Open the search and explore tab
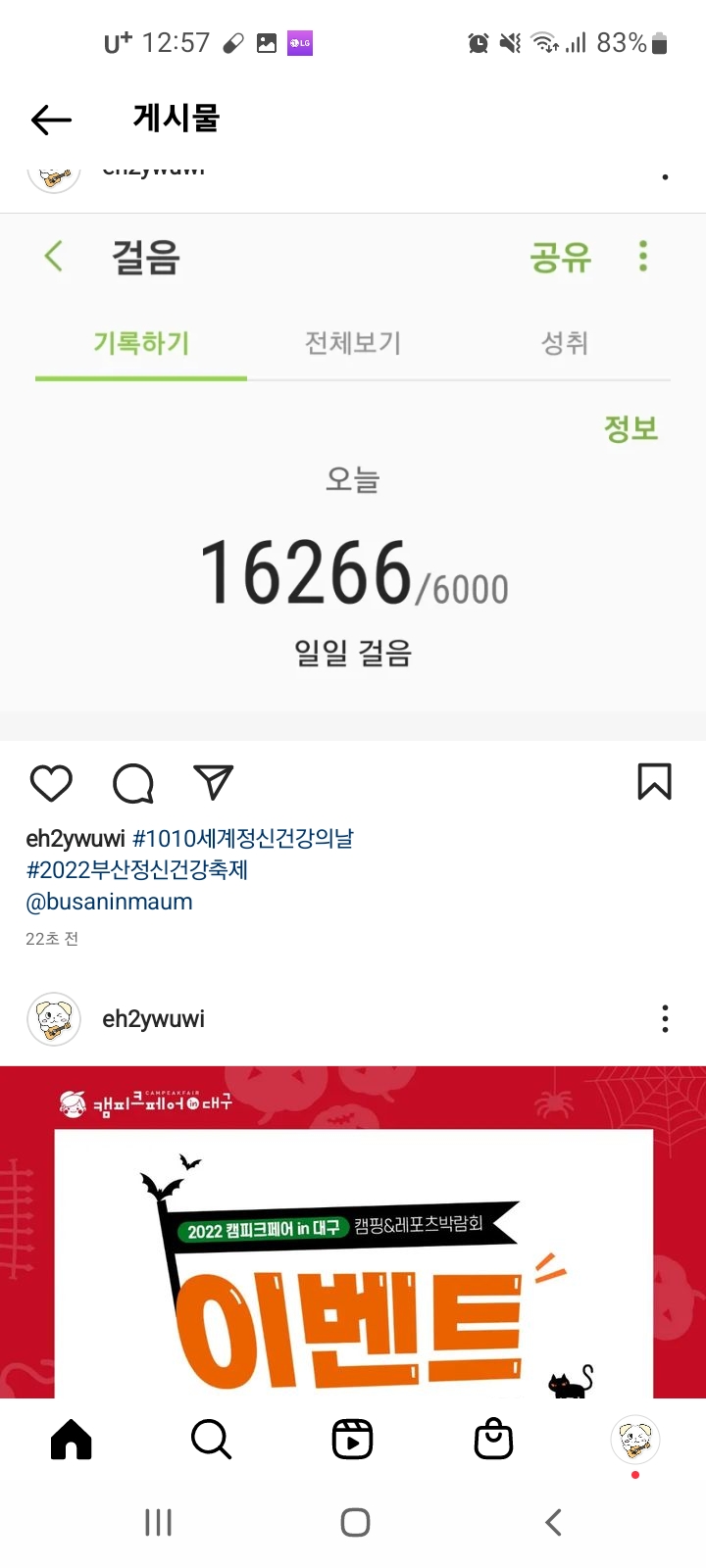706x1568 pixels. coord(211,1440)
